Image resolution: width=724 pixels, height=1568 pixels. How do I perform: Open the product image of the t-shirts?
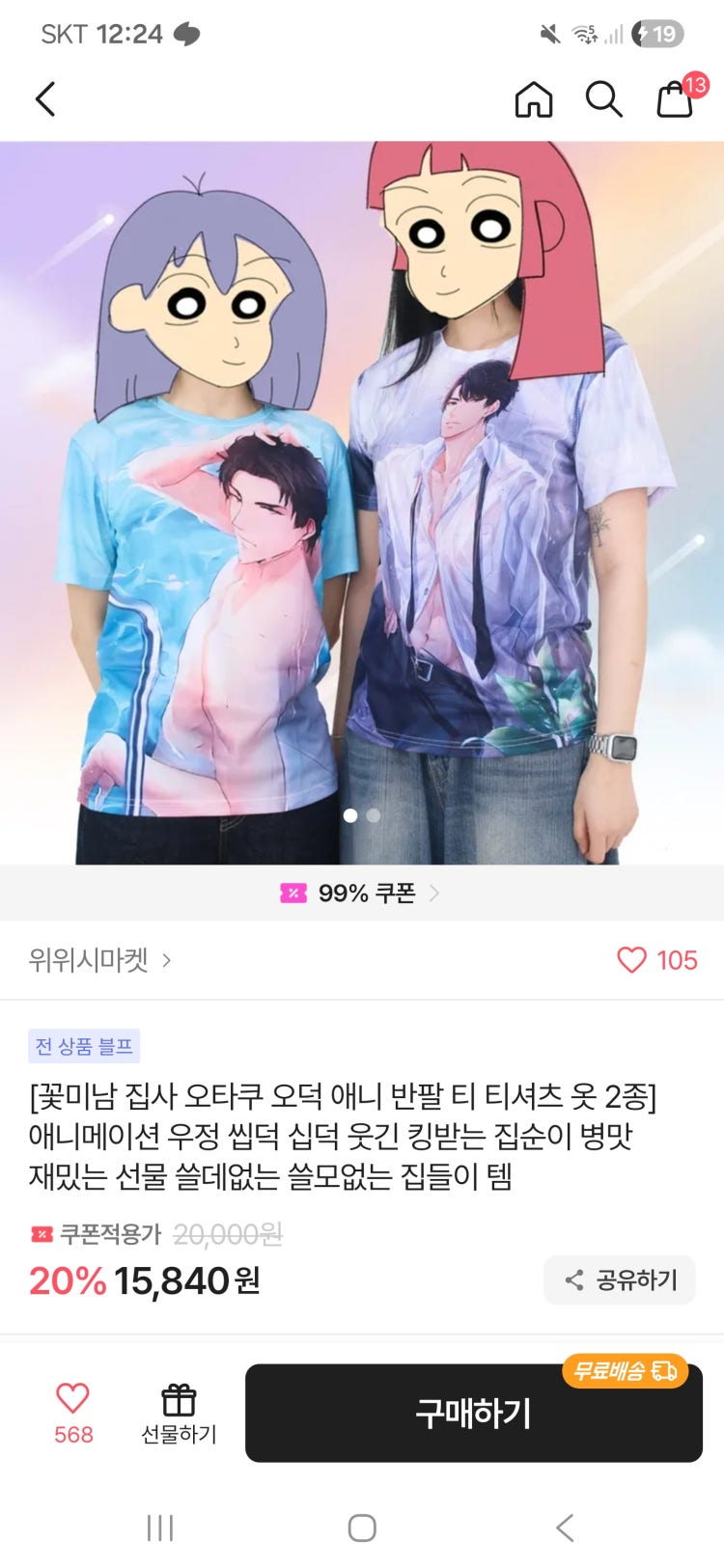362,502
